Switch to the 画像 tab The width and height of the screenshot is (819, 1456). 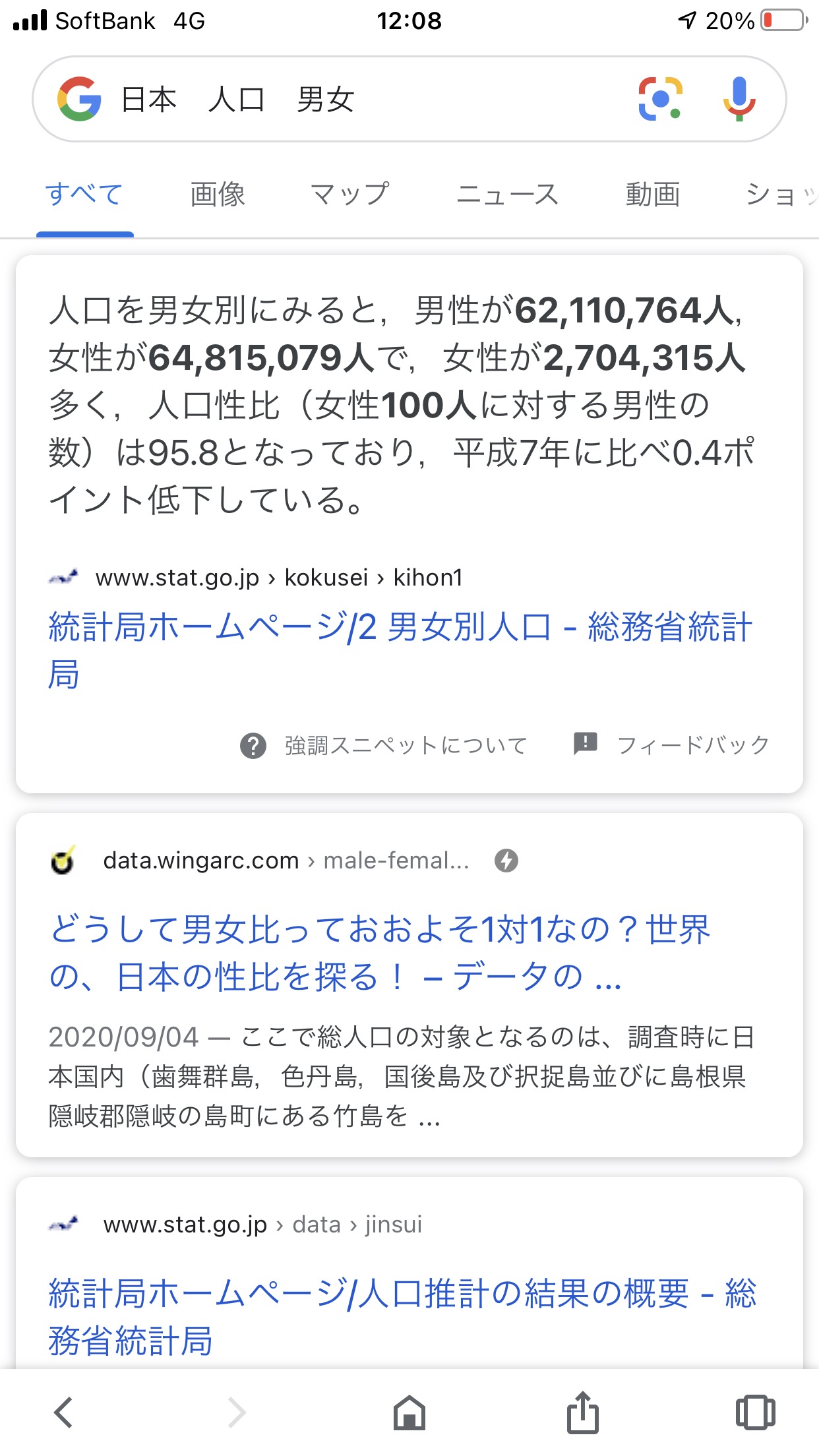pos(218,195)
